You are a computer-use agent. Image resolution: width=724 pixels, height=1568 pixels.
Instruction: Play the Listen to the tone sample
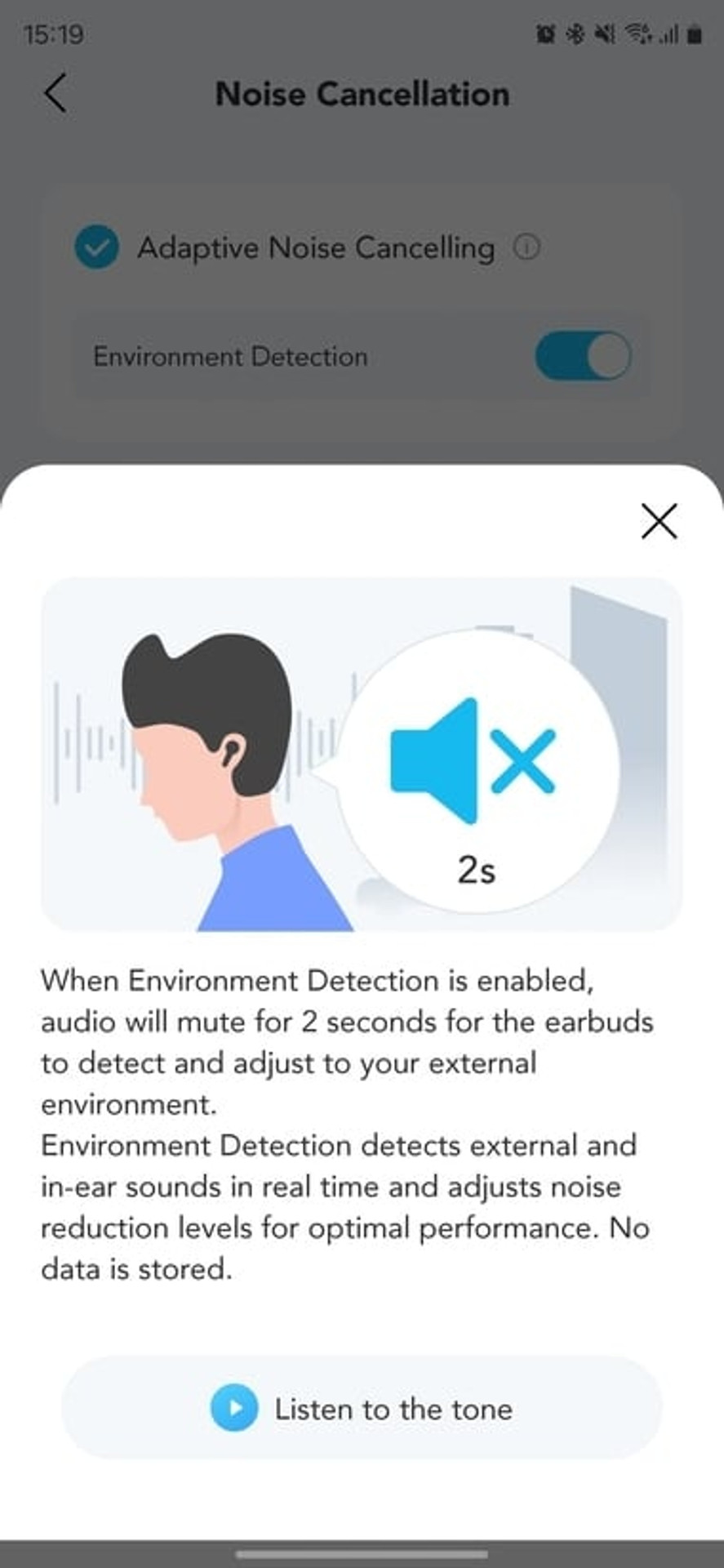[362, 1408]
